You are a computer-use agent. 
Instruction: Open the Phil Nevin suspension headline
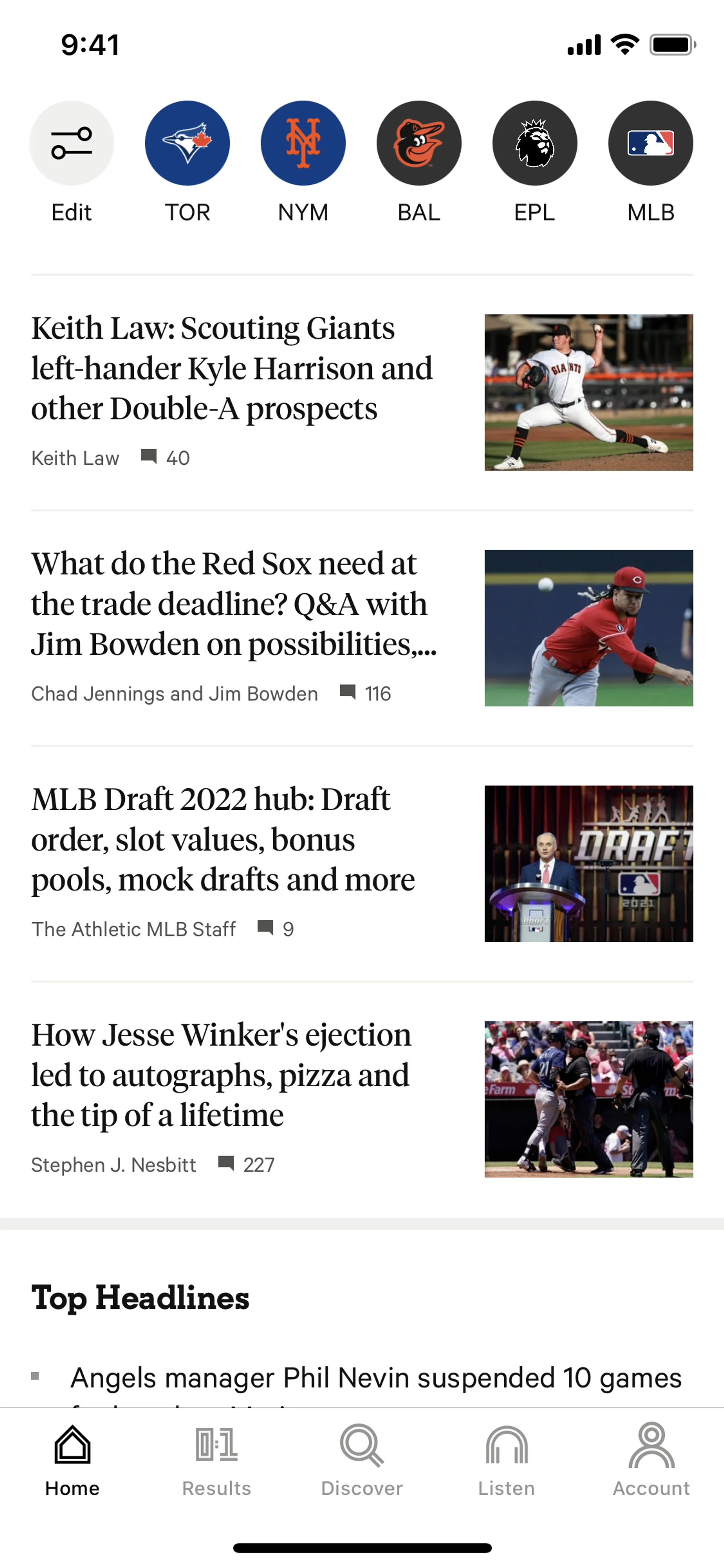coord(375,1378)
